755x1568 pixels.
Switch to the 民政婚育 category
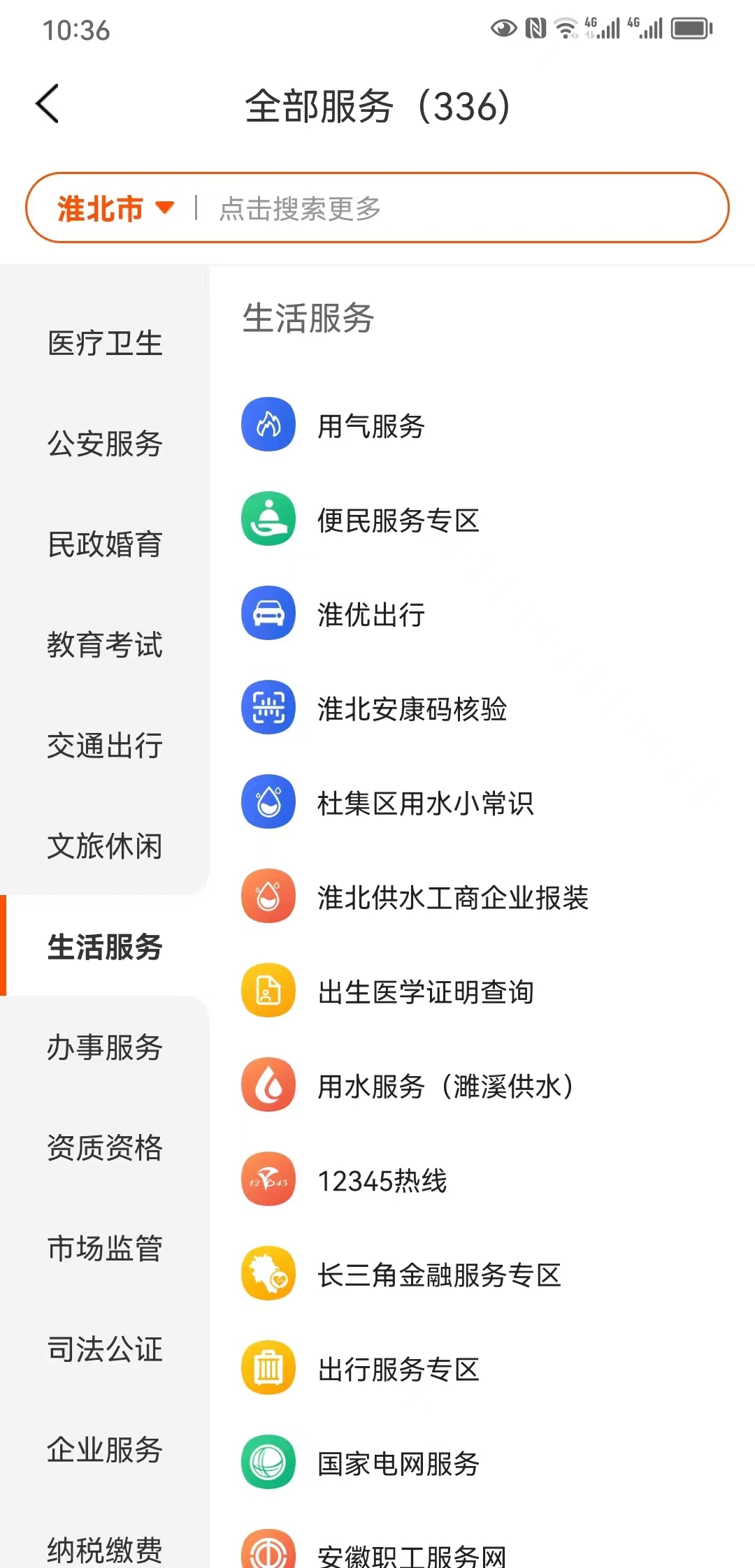tap(105, 544)
